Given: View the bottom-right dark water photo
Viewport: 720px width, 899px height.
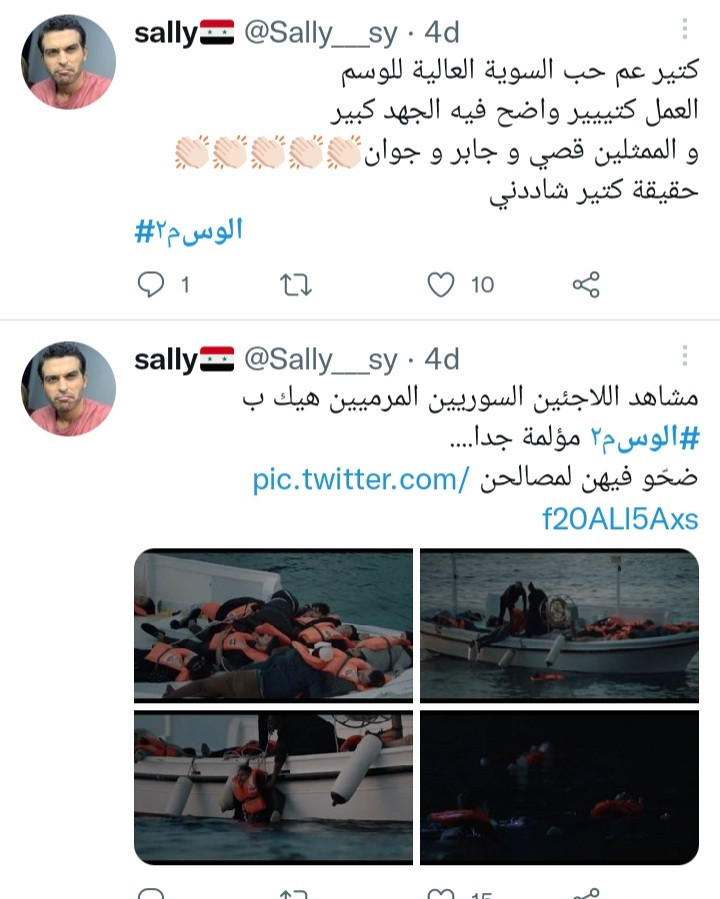Looking at the screenshot, I should point(559,787).
